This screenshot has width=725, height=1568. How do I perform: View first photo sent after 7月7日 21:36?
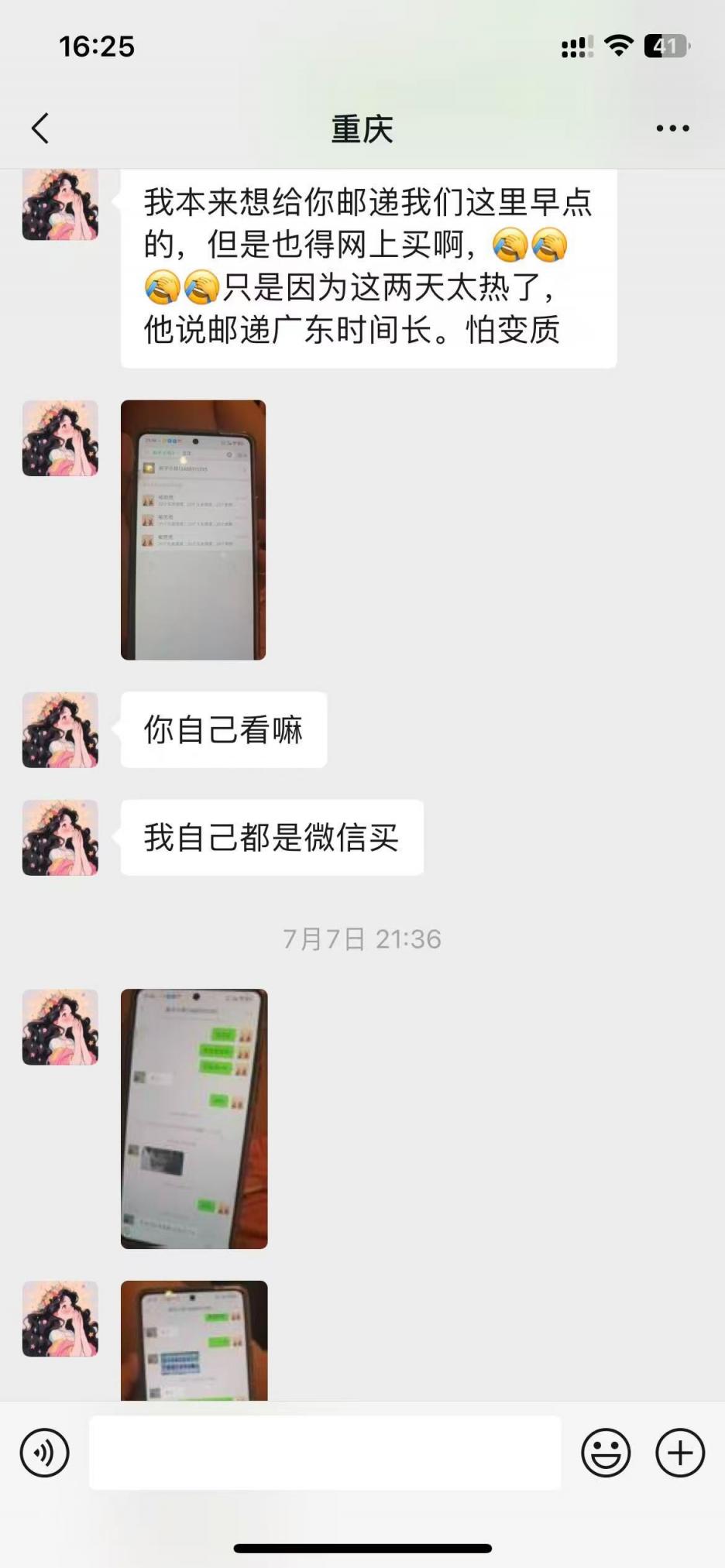point(194,1118)
